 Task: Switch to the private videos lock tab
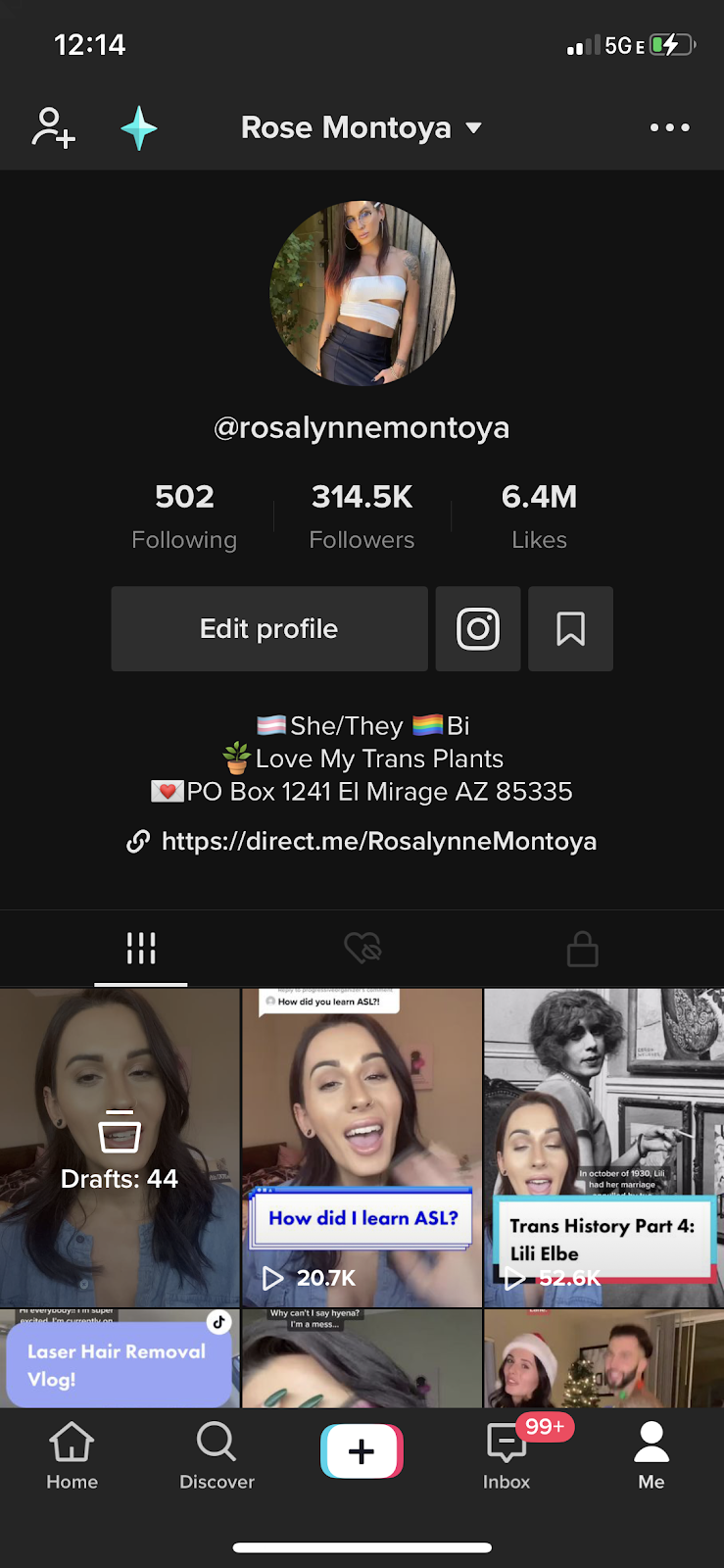click(x=583, y=948)
